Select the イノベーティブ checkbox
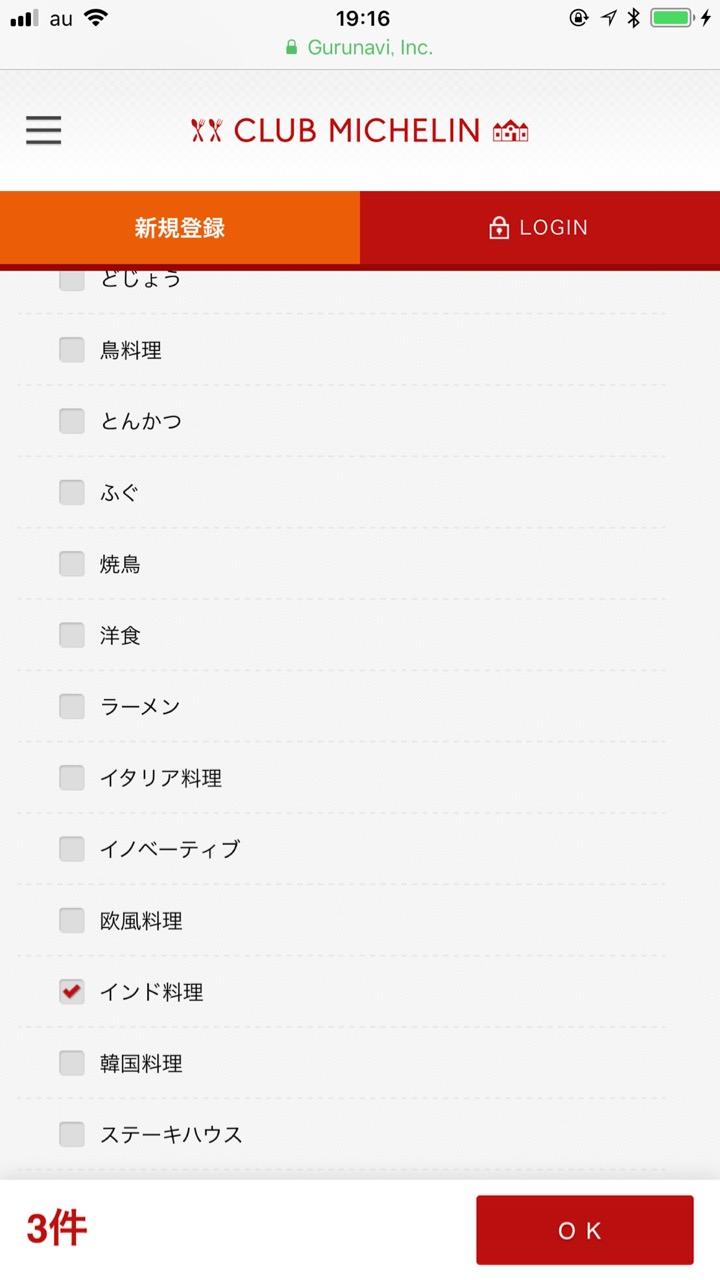 click(72, 849)
